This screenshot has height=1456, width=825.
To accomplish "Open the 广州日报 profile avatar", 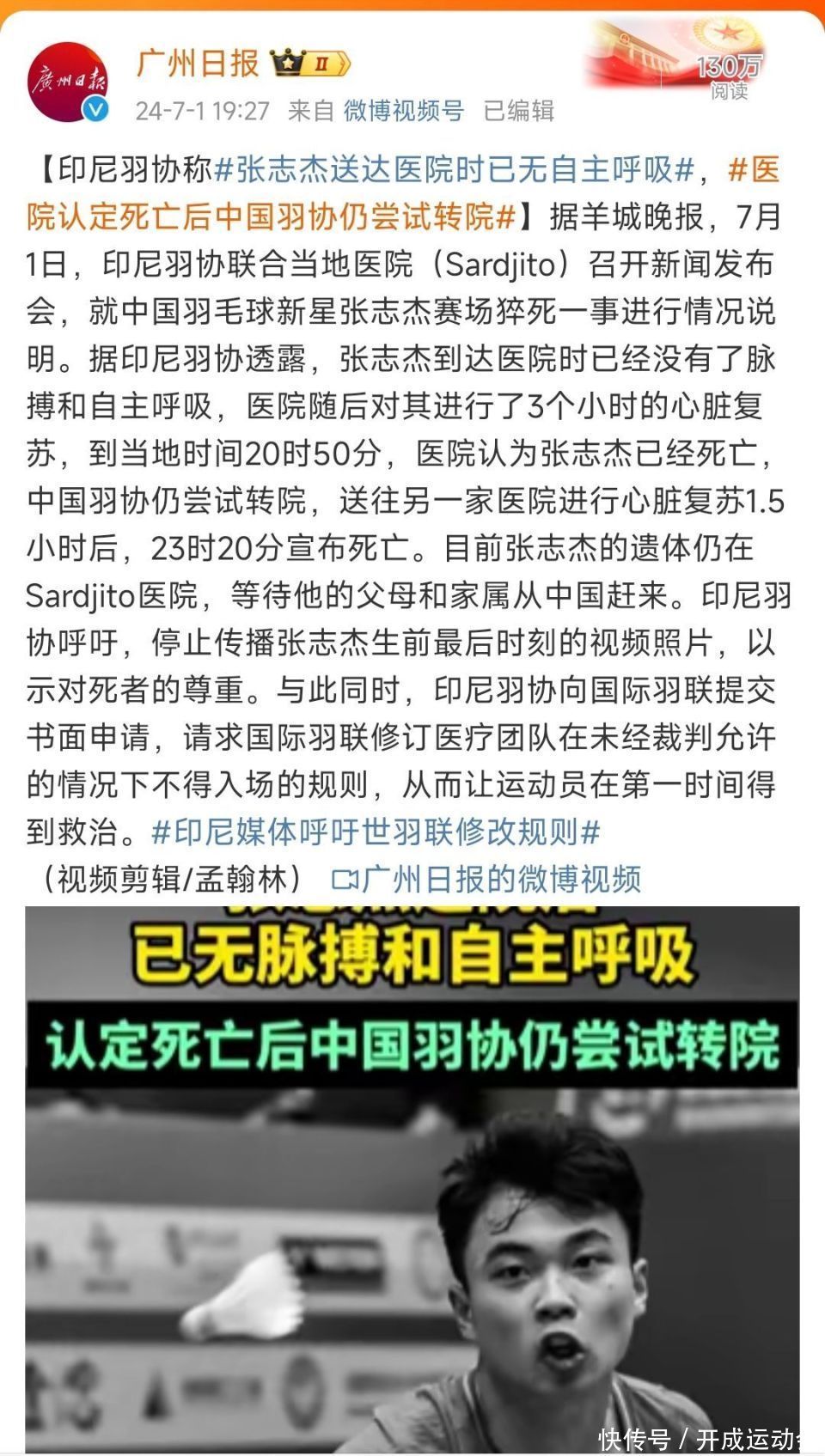I will click(69, 82).
